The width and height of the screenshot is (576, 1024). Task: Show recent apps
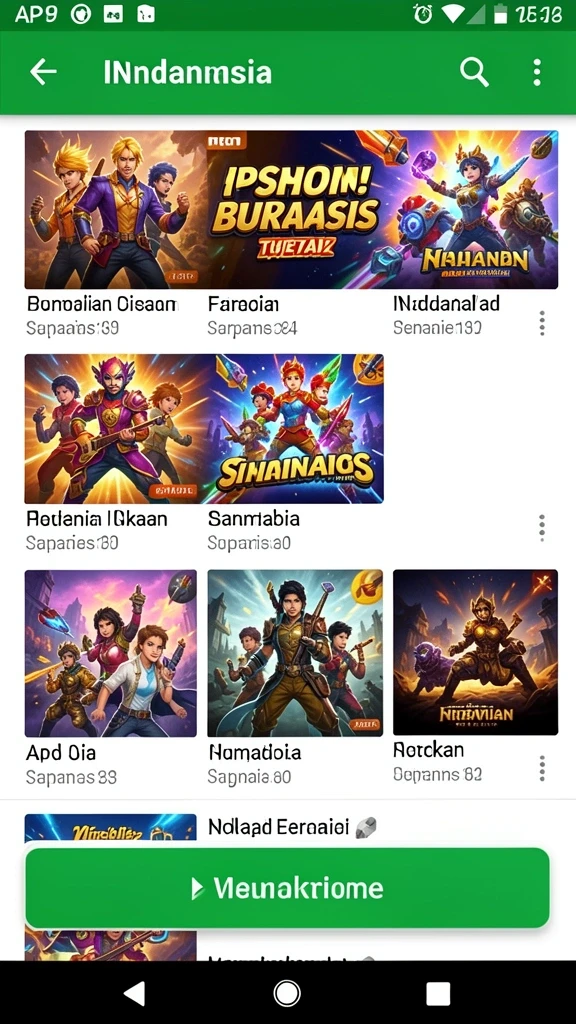(x=438, y=993)
